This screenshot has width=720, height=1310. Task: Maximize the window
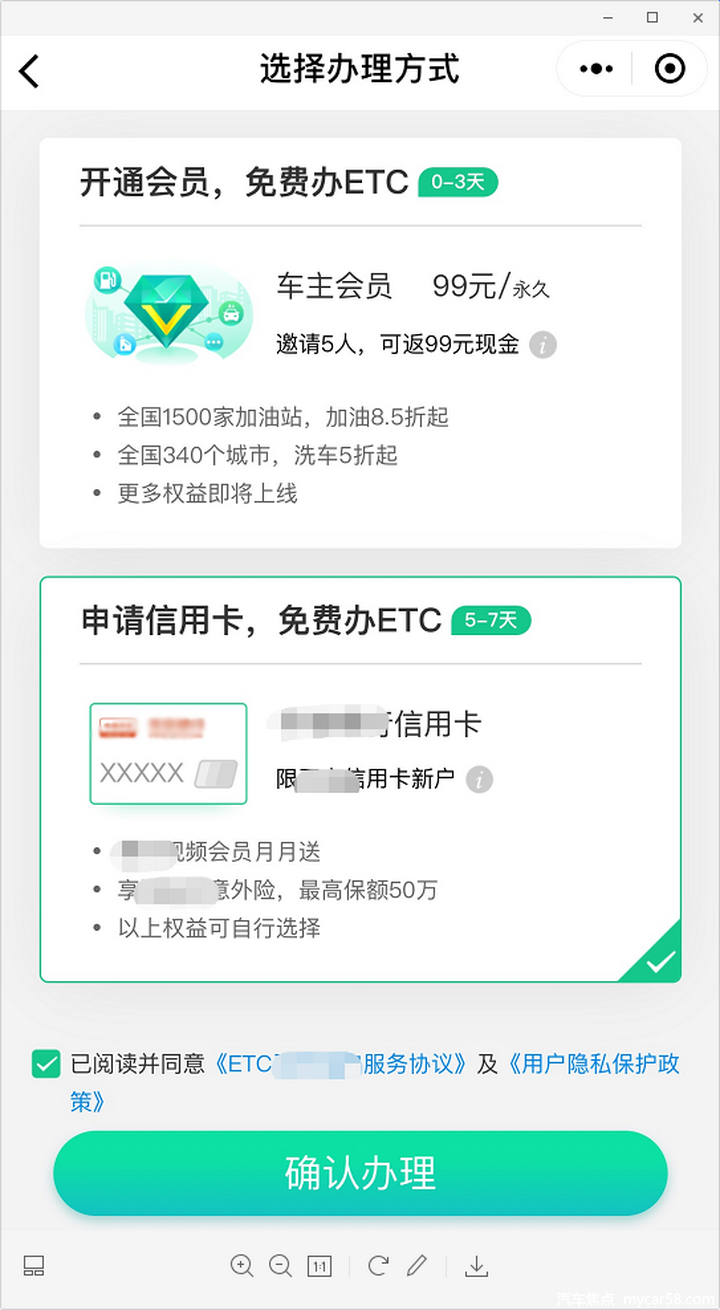(x=652, y=18)
